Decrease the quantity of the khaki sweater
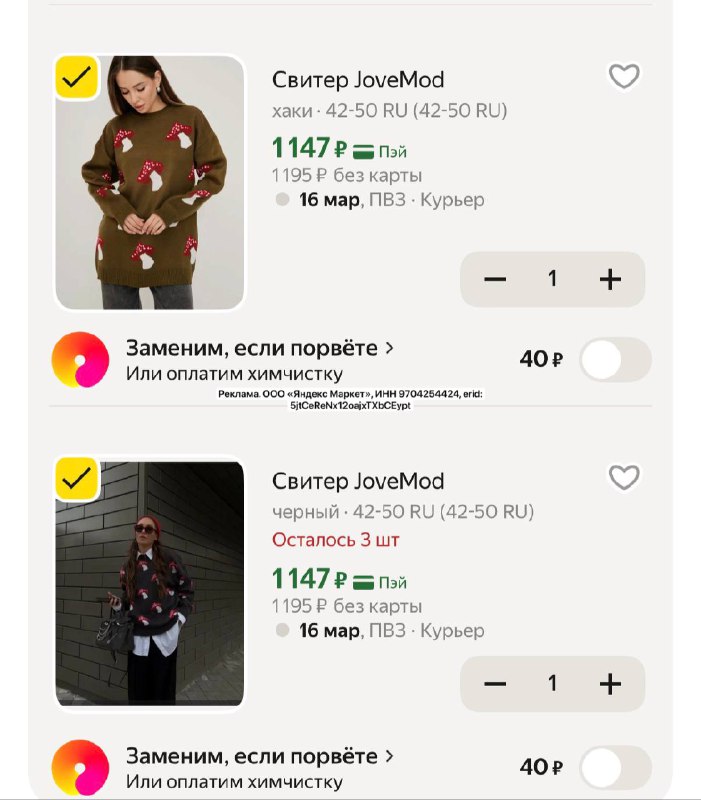 pyautogui.click(x=495, y=279)
